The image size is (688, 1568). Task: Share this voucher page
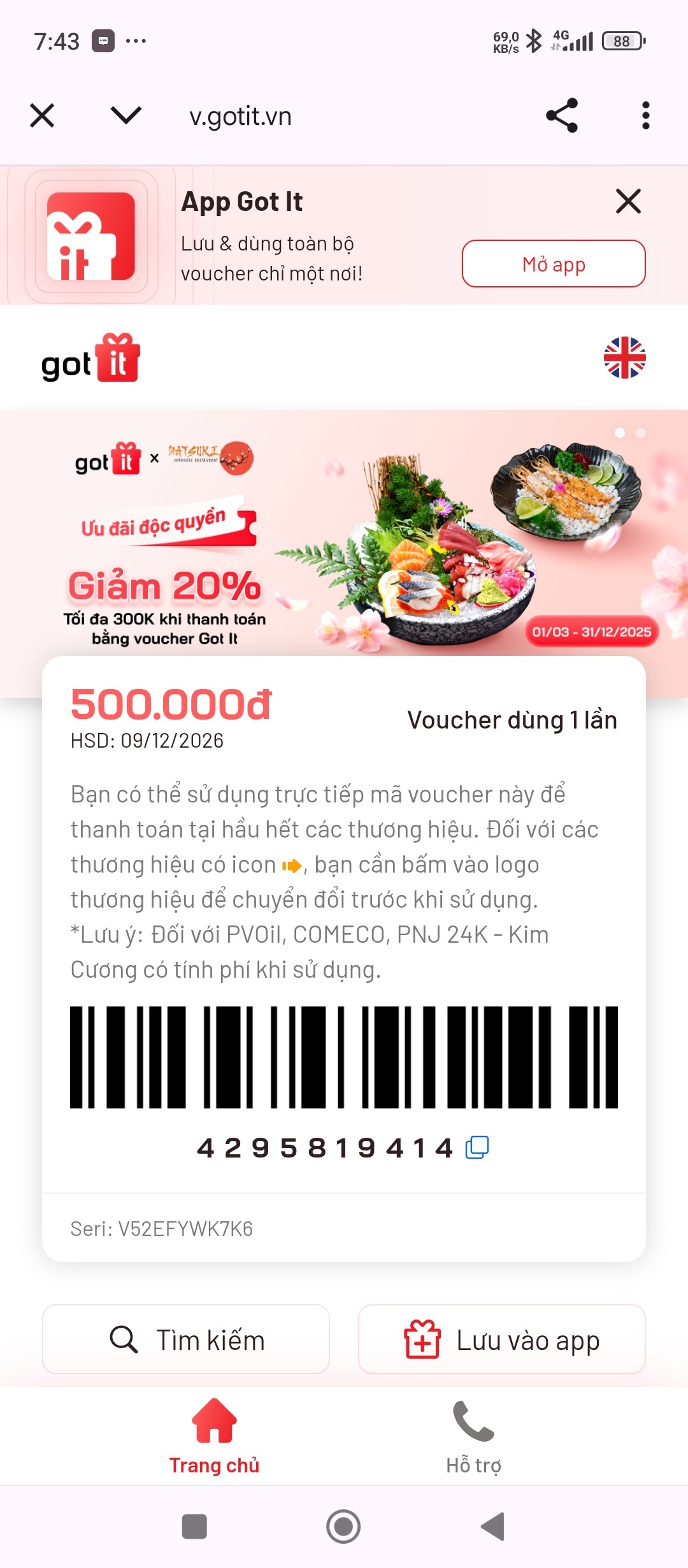(x=562, y=116)
